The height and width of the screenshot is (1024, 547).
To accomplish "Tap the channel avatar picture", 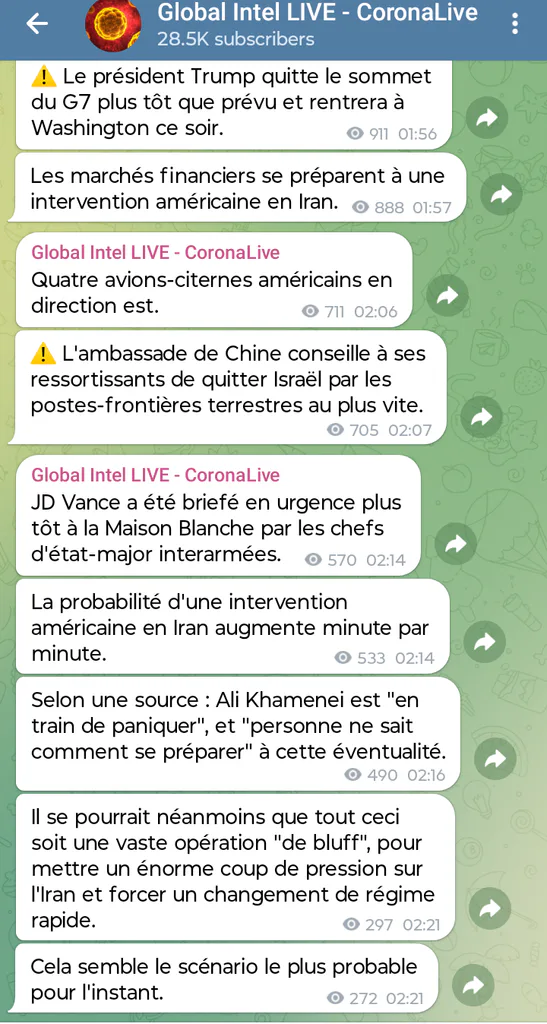I will pos(114,24).
